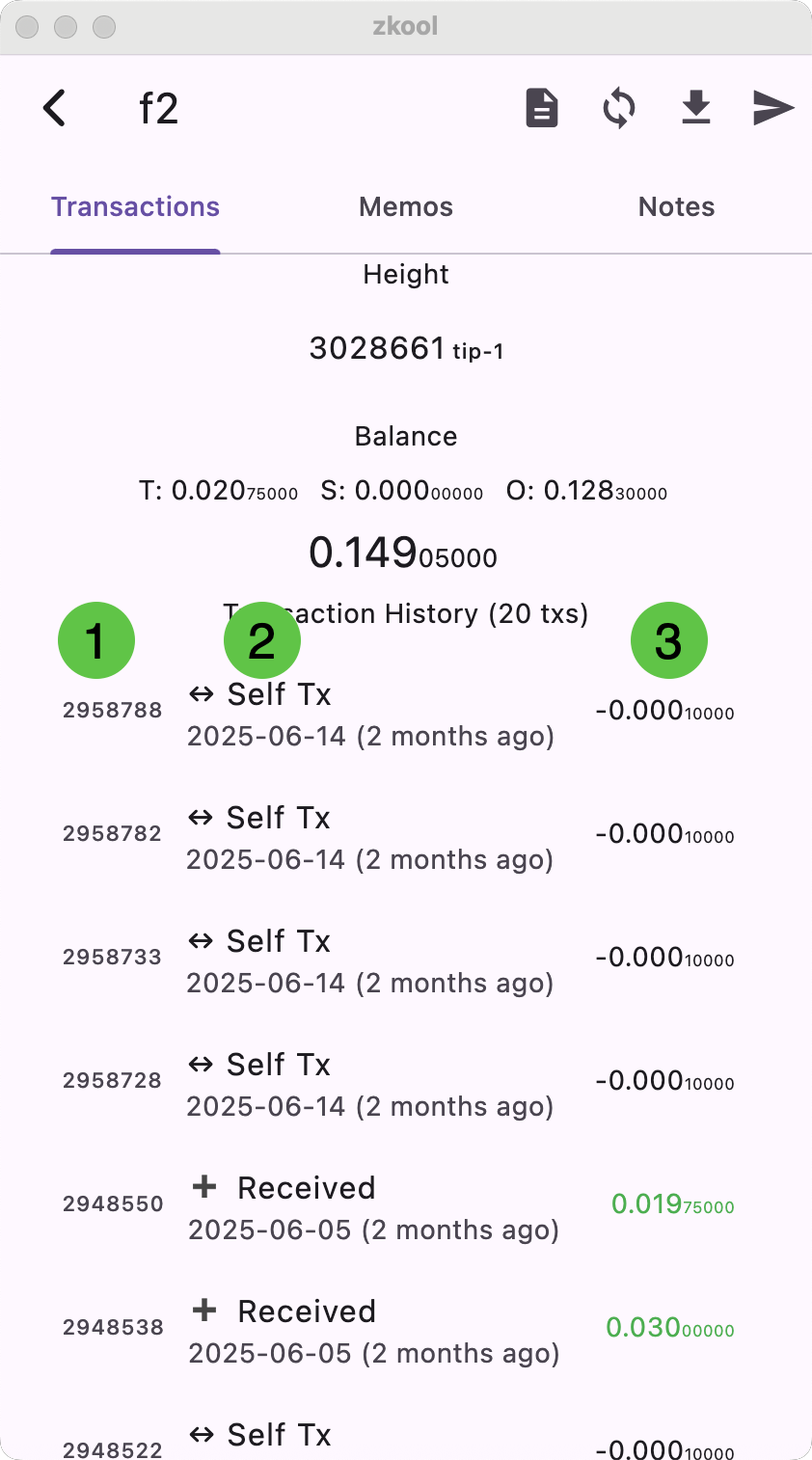Sync the wallet with the refresh icon

(618, 107)
